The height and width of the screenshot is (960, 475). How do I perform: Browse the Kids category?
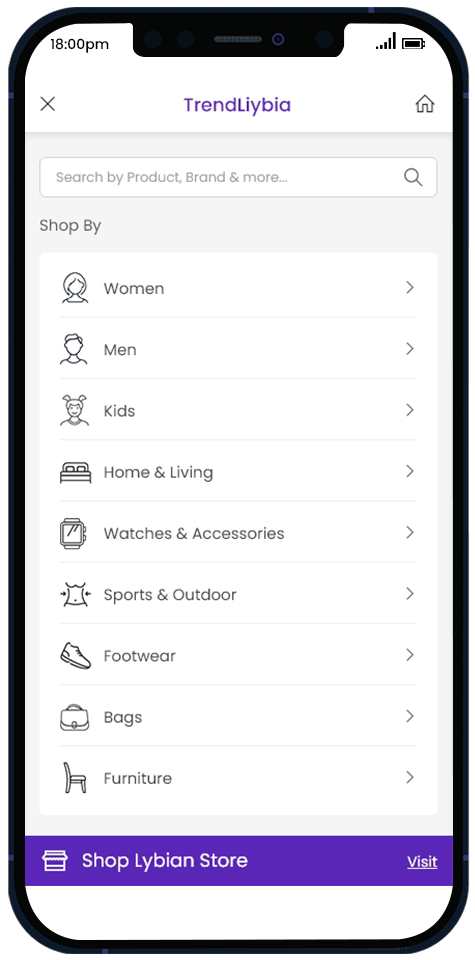(x=238, y=410)
